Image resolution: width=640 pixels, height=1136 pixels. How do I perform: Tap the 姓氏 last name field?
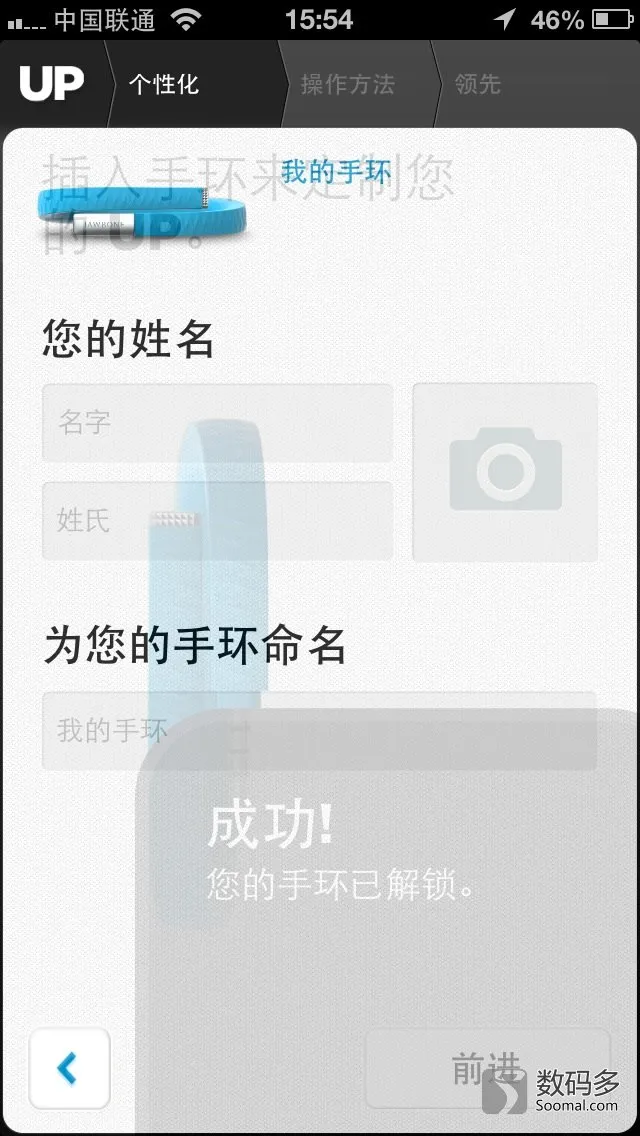click(217, 520)
